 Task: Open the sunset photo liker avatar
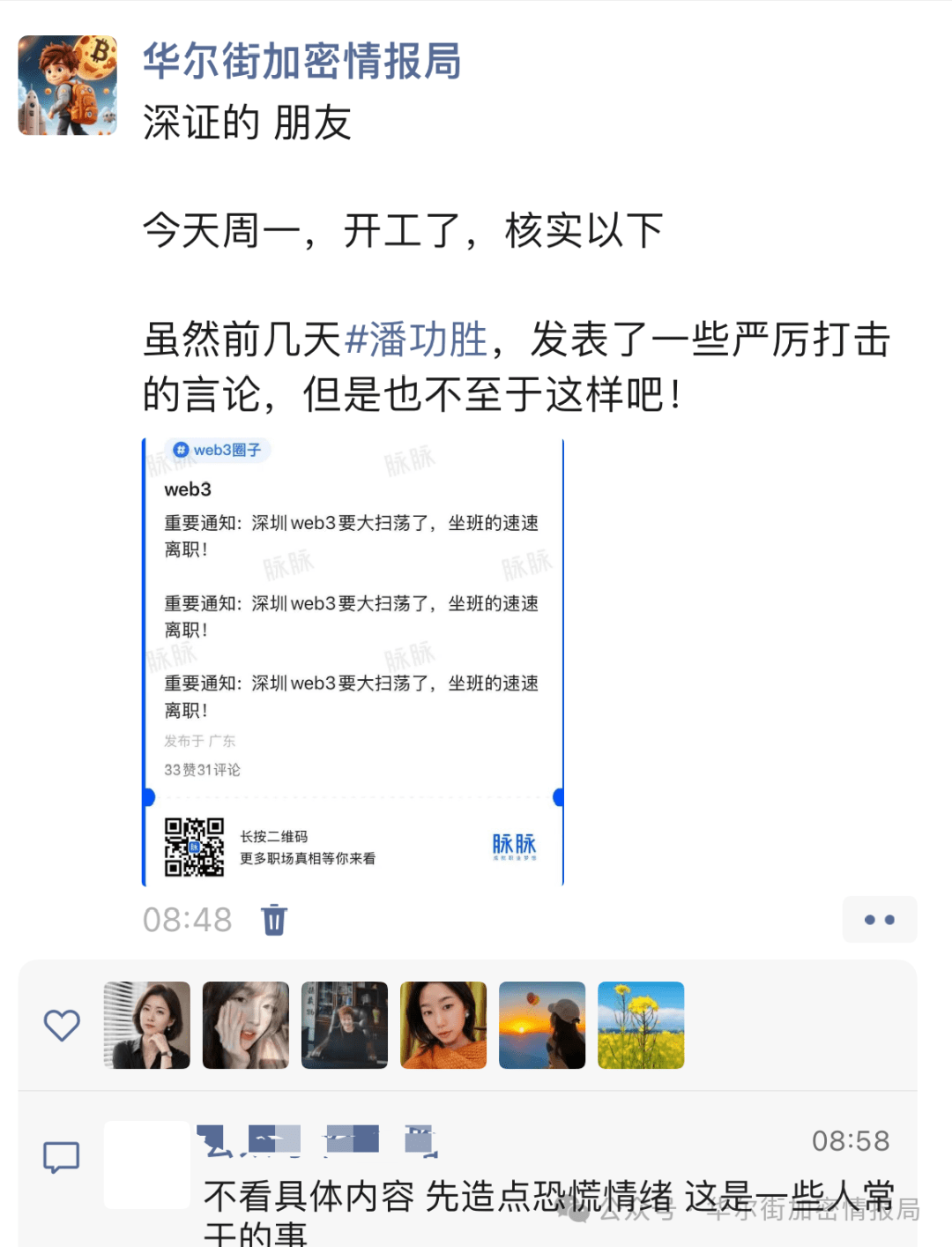click(542, 1024)
